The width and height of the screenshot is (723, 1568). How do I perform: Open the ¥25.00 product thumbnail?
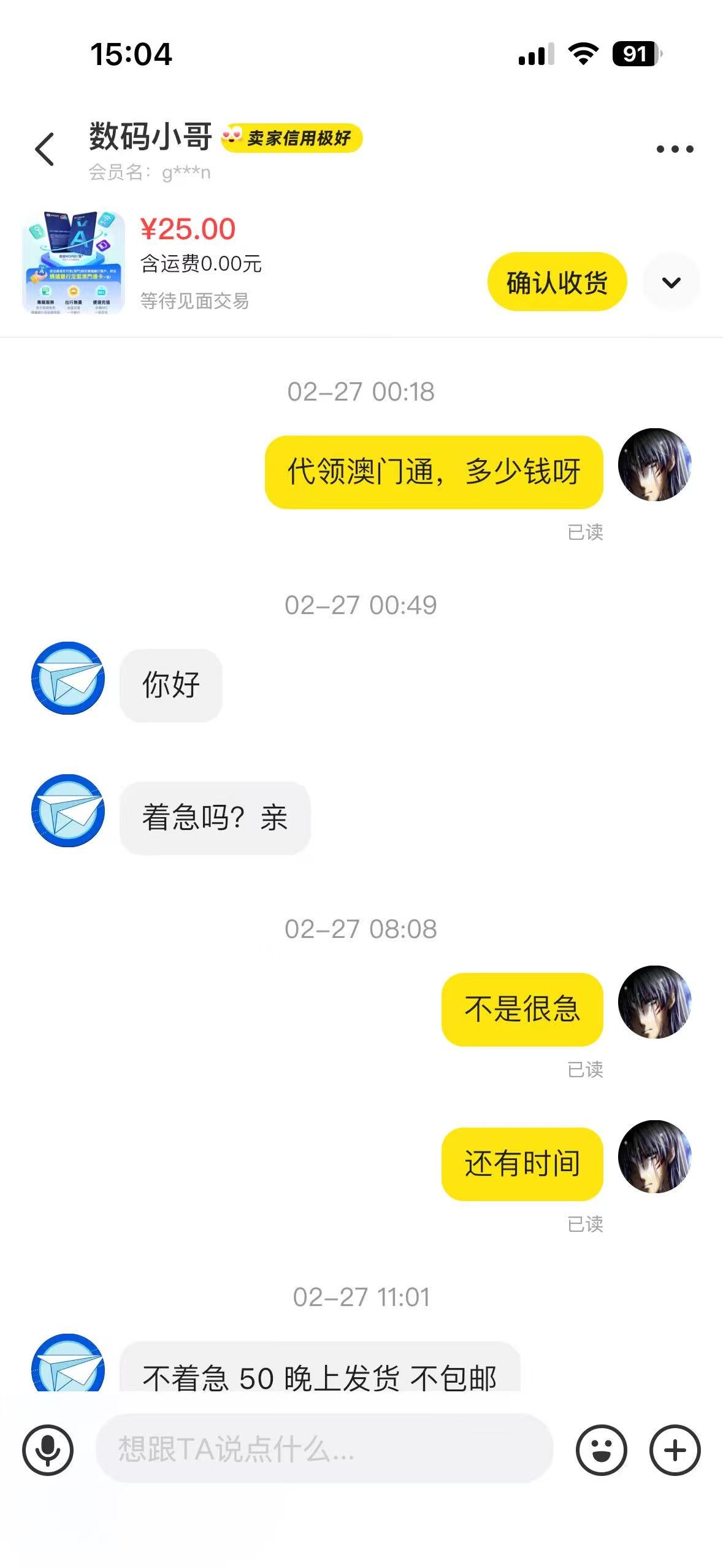[74, 263]
